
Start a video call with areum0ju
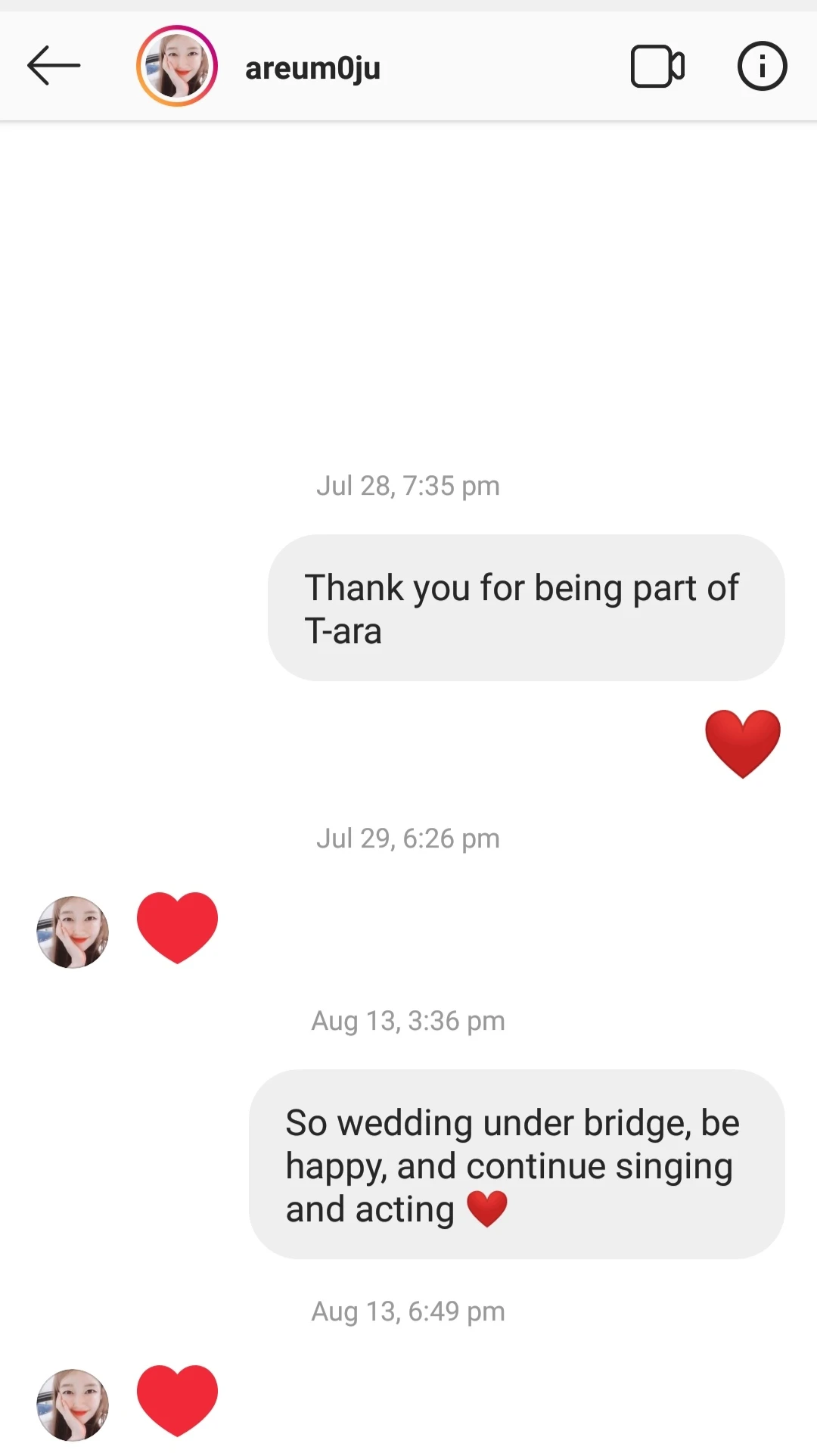point(657,67)
